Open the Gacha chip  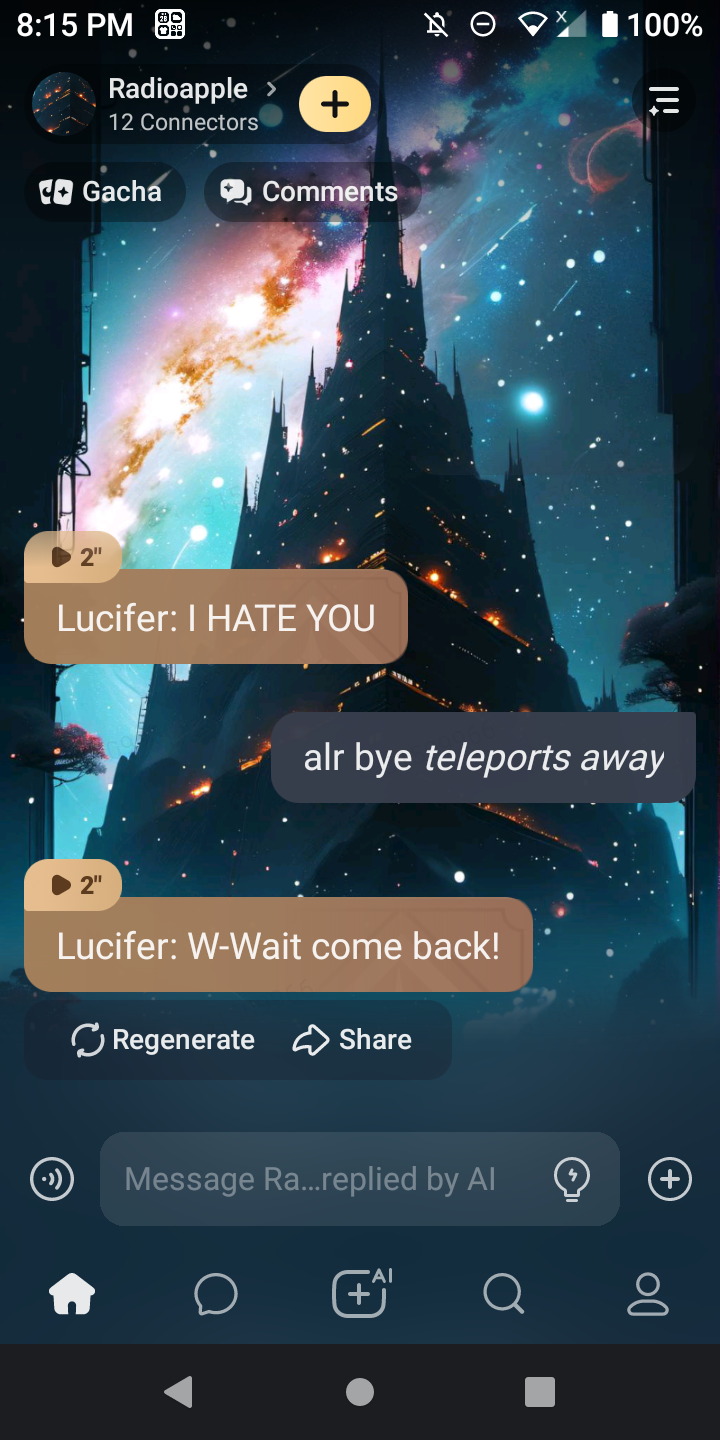pyautogui.click(x=102, y=192)
